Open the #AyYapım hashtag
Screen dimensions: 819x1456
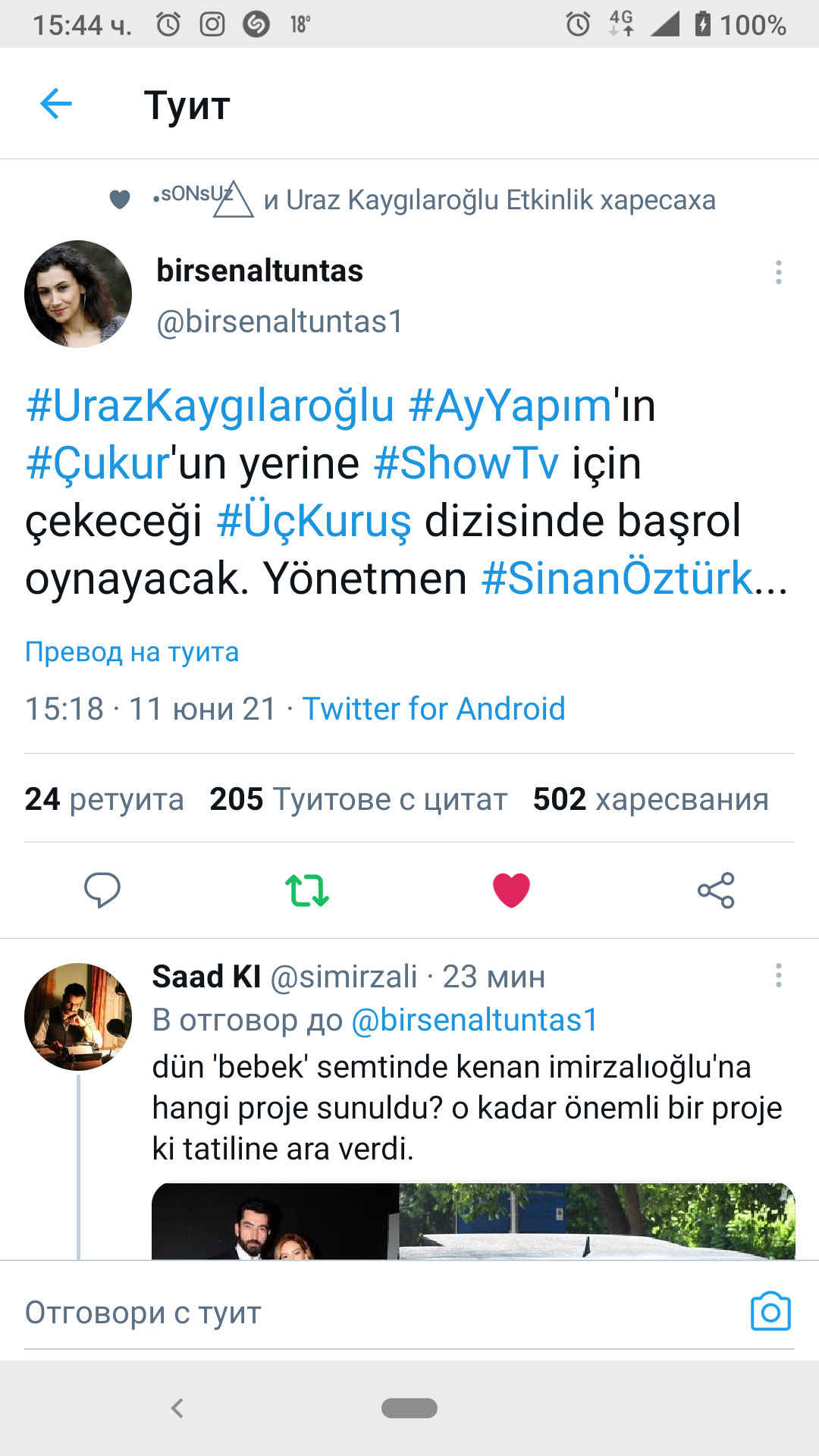510,405
